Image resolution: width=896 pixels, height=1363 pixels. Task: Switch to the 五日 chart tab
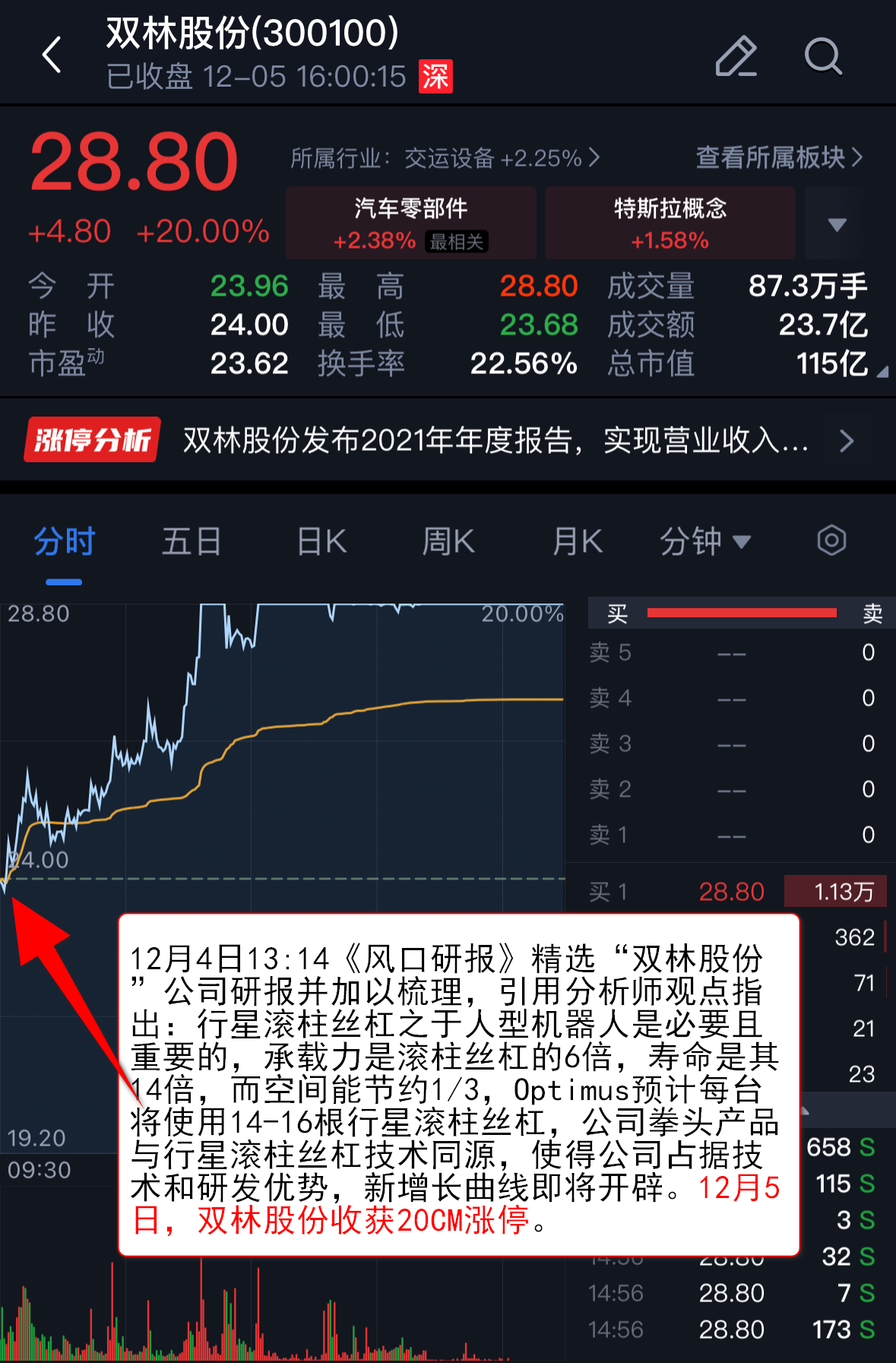pos(191,542)
